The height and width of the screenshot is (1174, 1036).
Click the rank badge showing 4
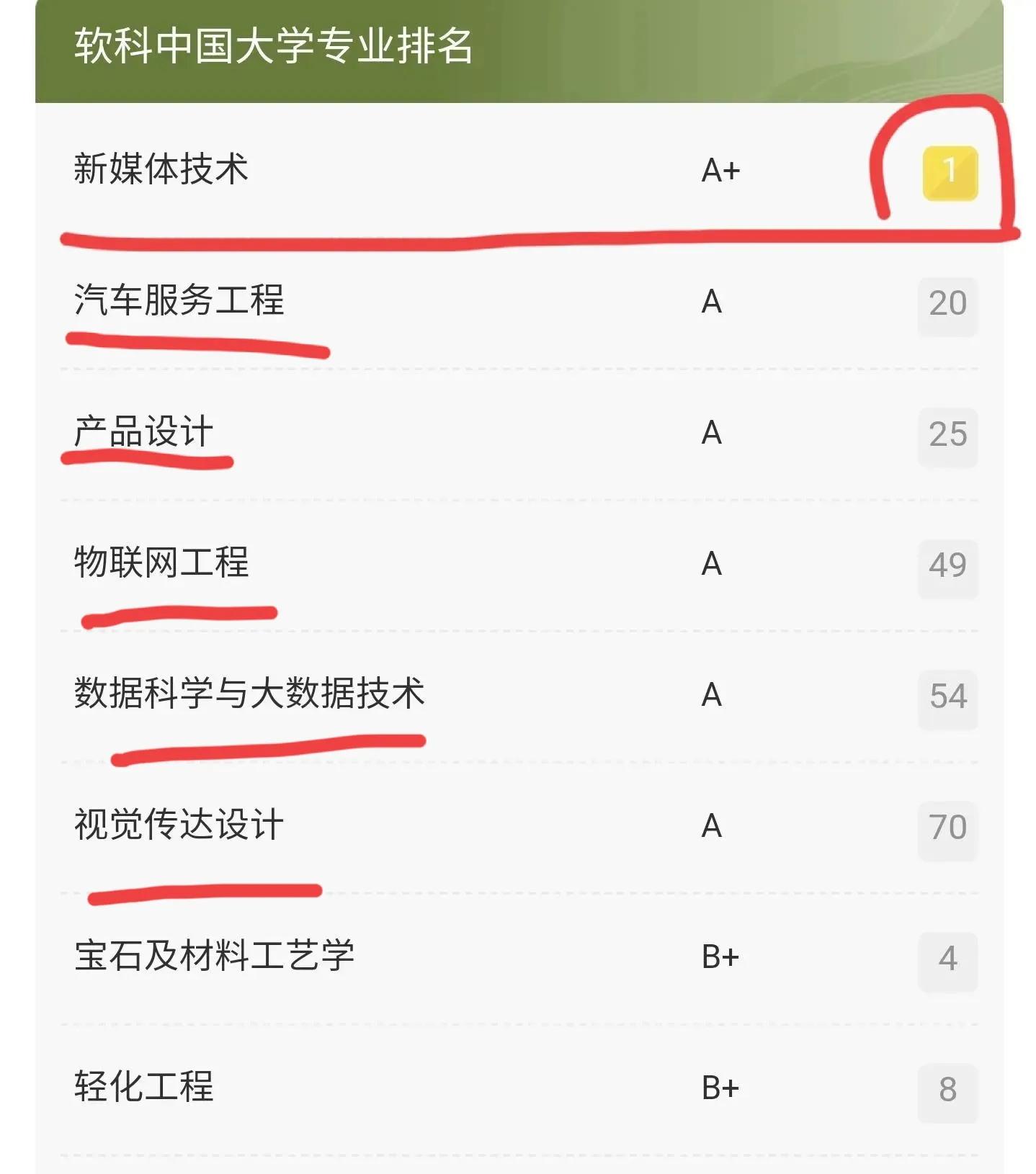tap(949, 959)
